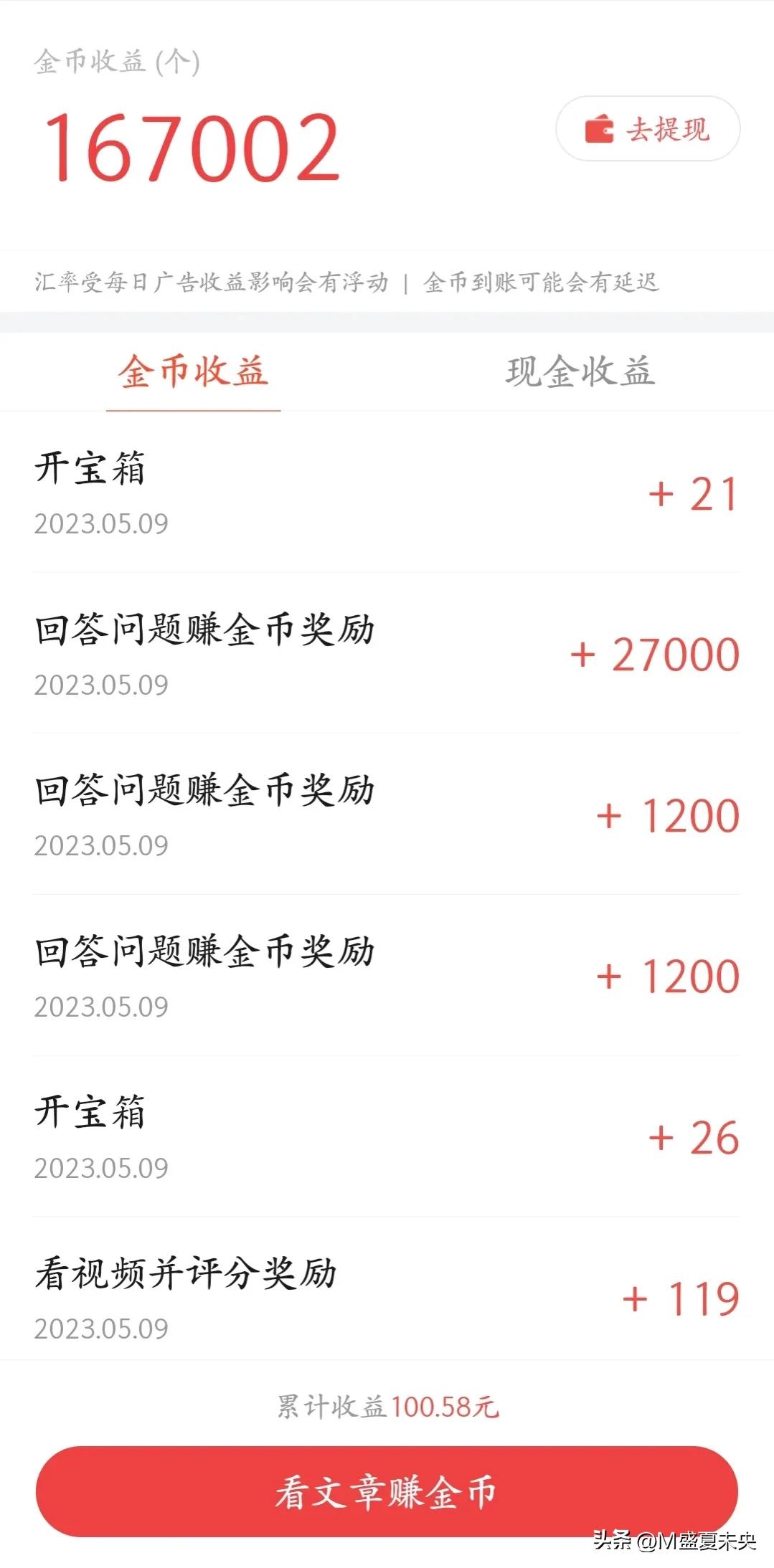Click the date 2023.05.09 under 开宝箱
774x1568 pixels.
(x=103, y=523)
